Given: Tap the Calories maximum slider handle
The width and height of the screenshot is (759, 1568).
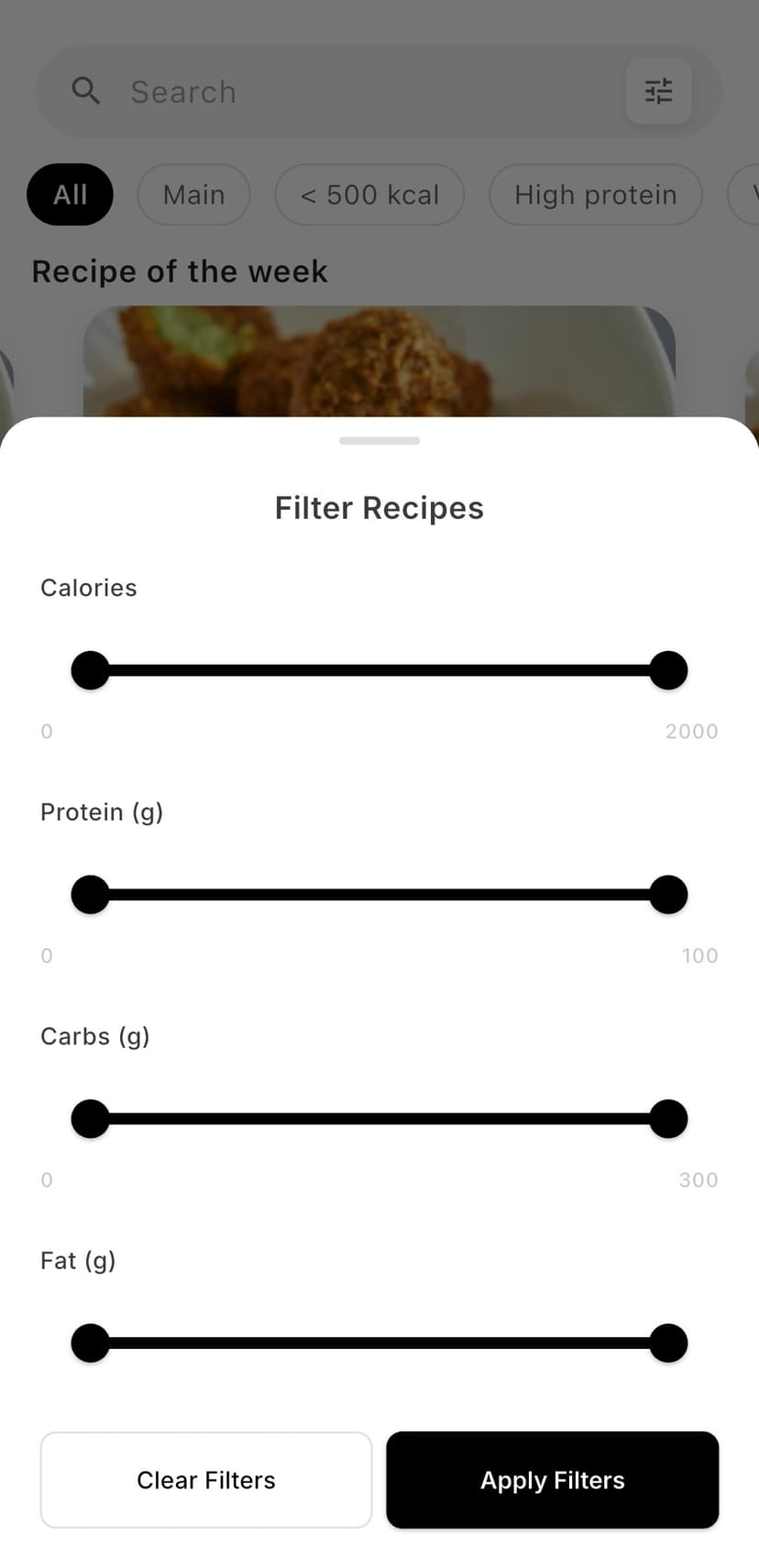Looking at the screenshot, I should pyautogui.click(x=668, y=670).
